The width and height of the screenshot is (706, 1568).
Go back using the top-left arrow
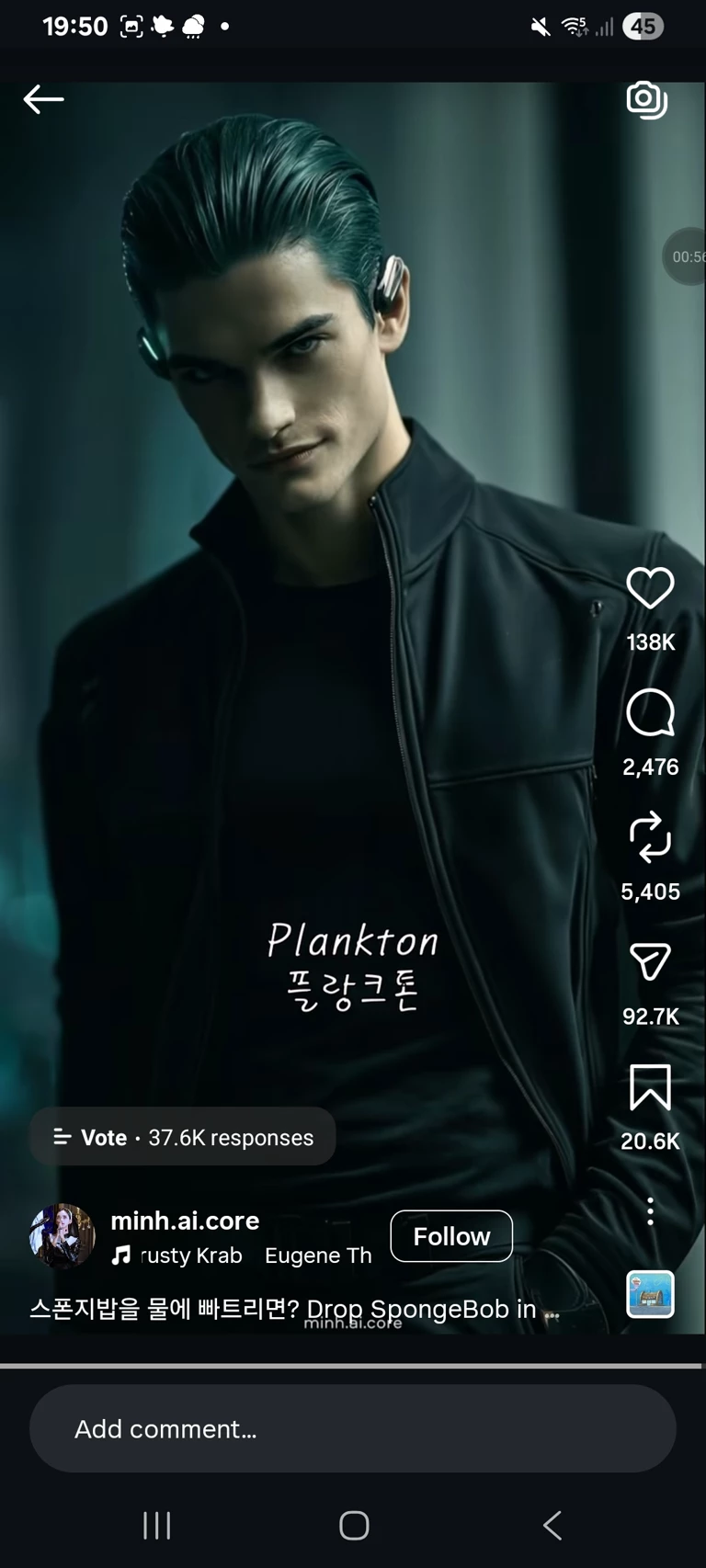coord(43,99)
